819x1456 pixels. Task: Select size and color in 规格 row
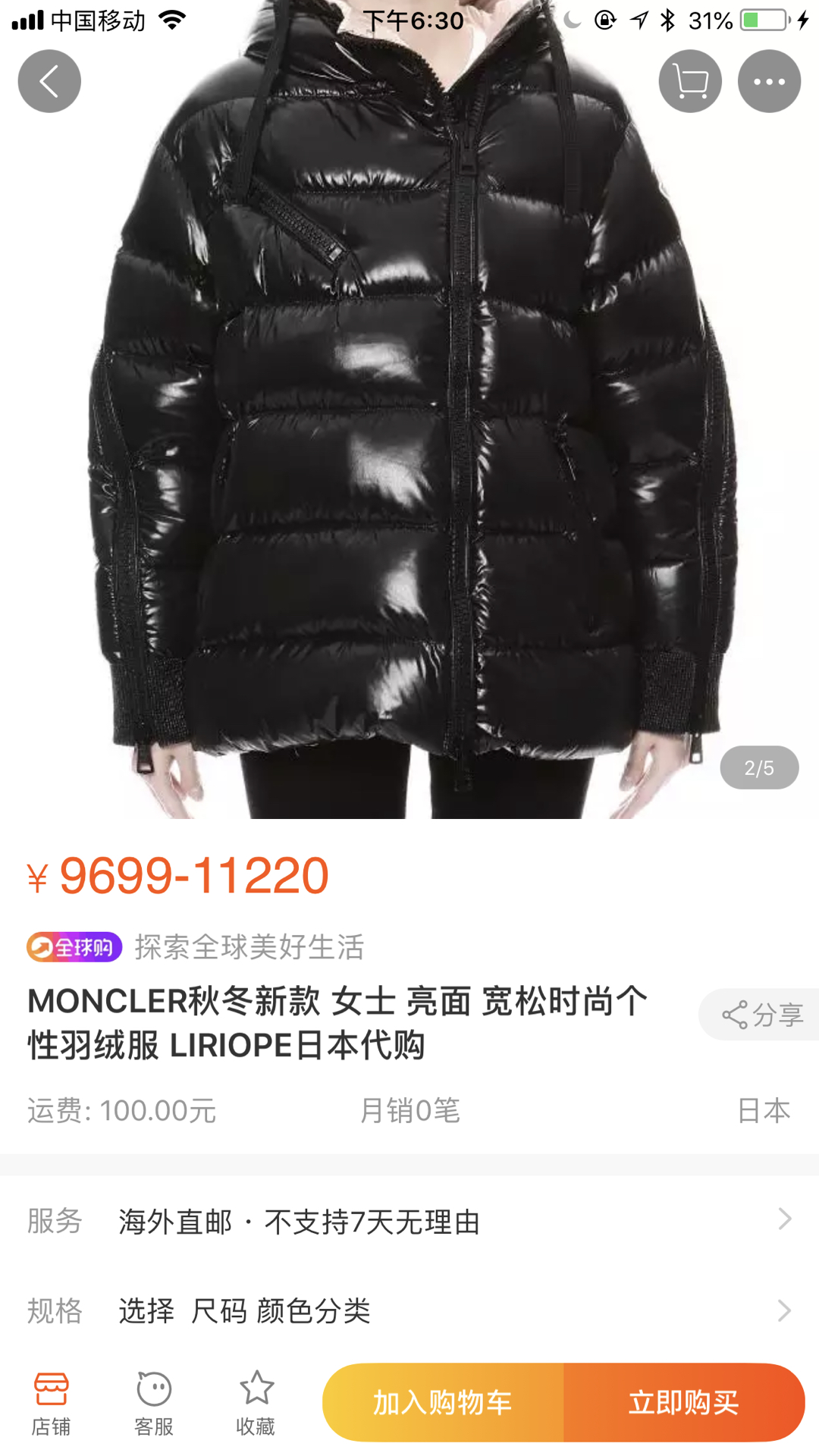point(409,1310)
